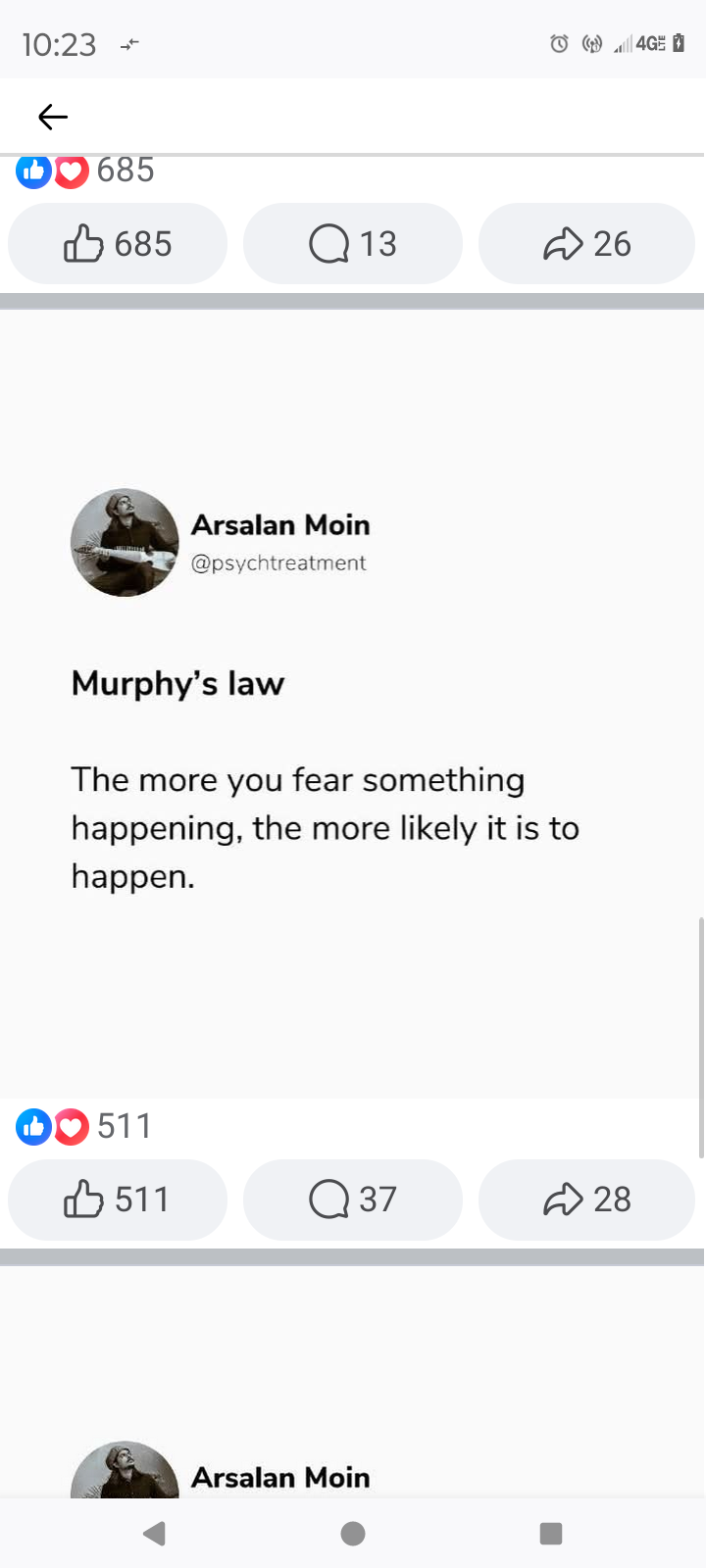Image resolution: width=706 pixels, height=1568 pixels.
Task: Open the 37 comments on Murphy's law post
Action: (353, 1200)
